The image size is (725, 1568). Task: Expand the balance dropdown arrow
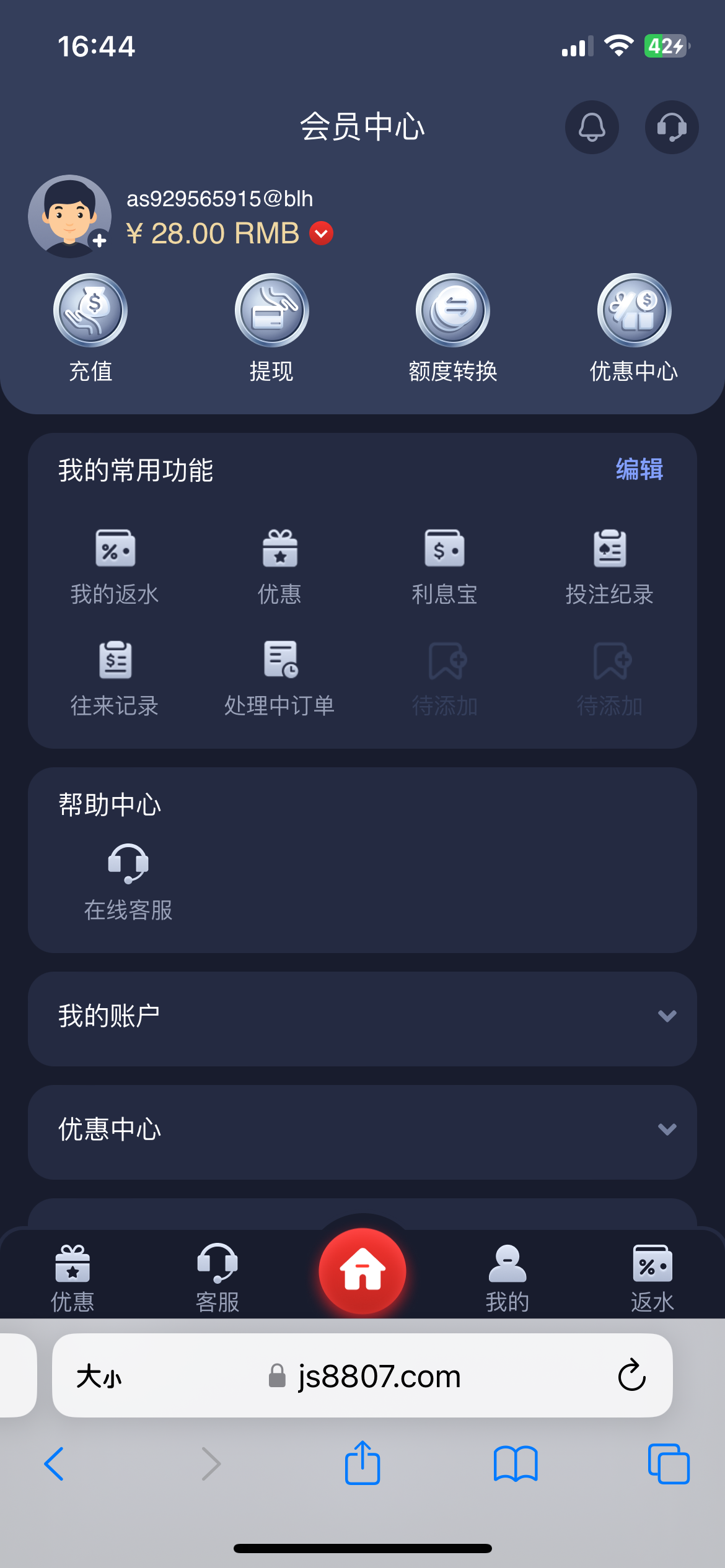point(321,233)
